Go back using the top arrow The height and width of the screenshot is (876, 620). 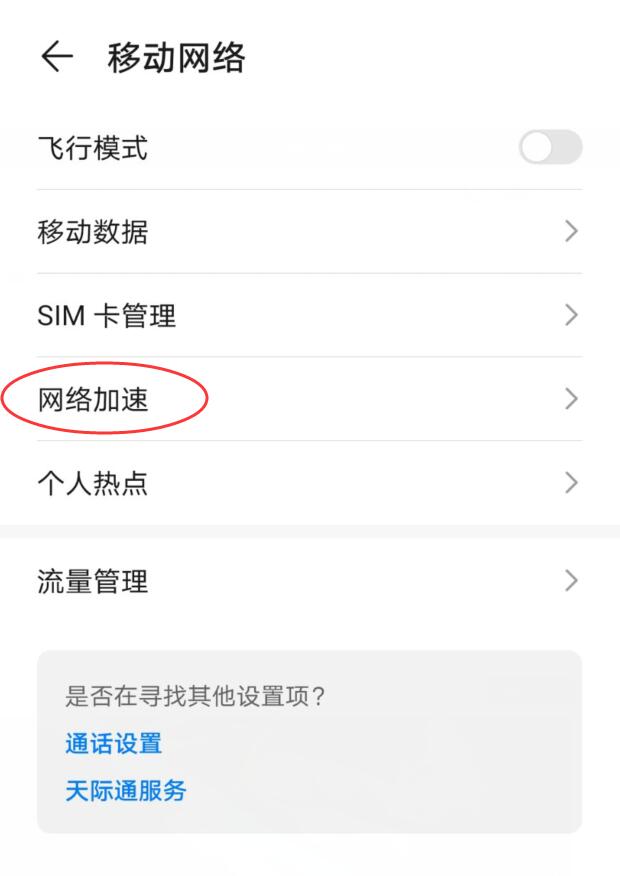[57, 58]
